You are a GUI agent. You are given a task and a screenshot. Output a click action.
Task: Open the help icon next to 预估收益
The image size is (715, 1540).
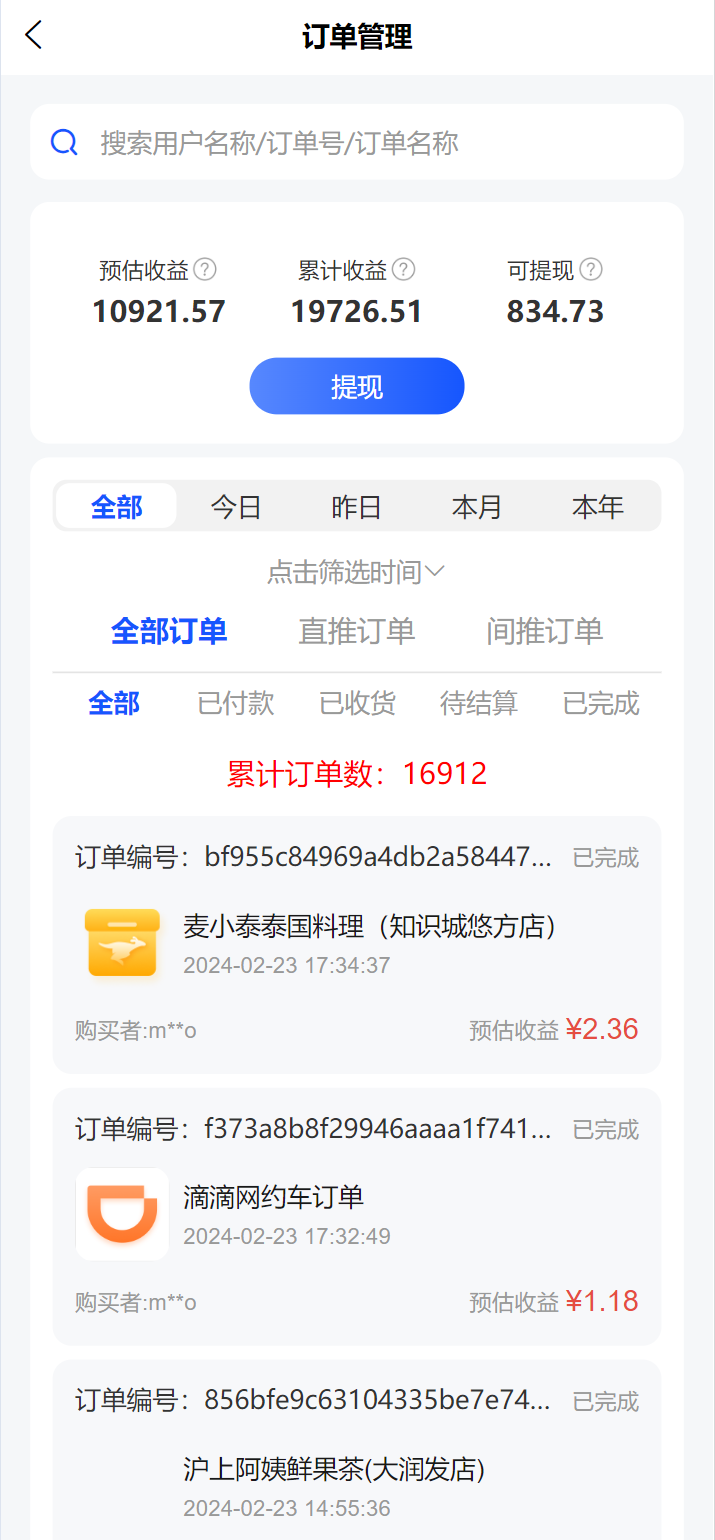(205, 269)
